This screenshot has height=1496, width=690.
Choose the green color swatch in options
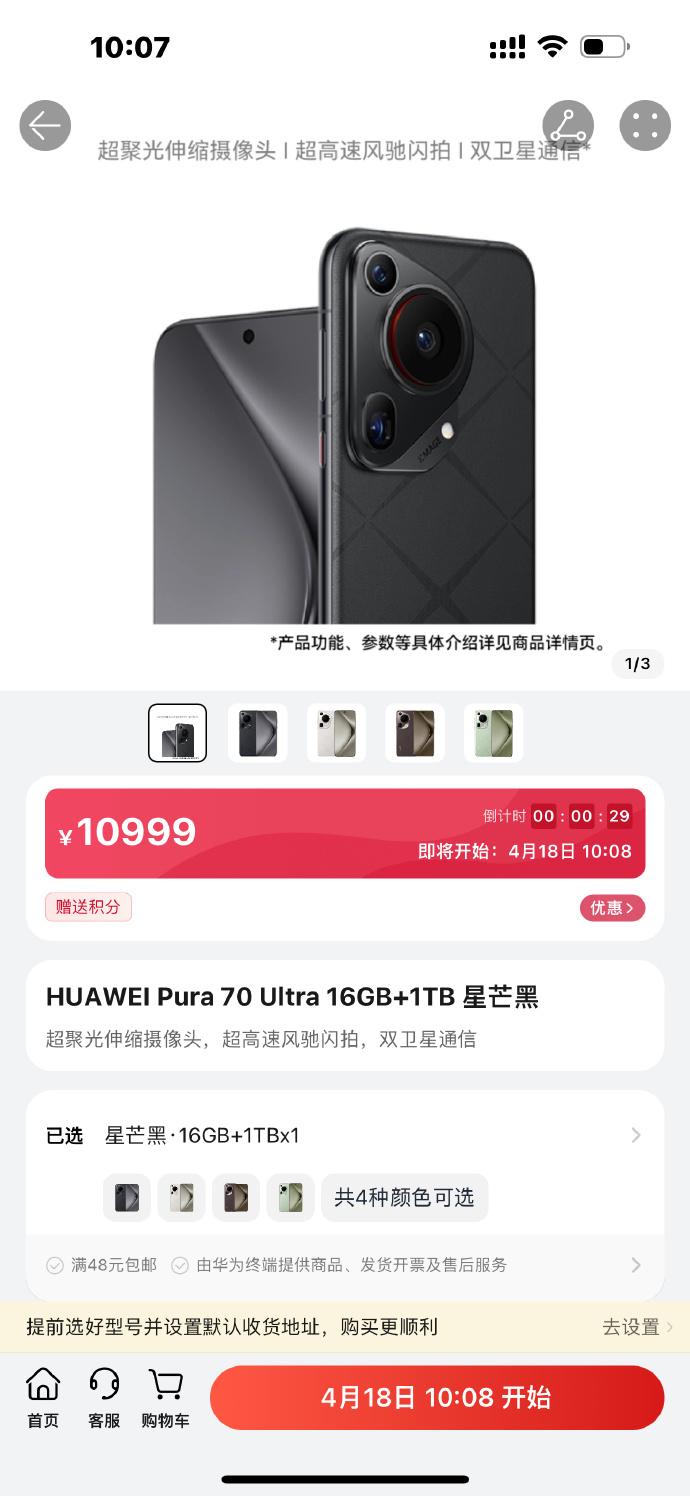[x=290, y=1197]
